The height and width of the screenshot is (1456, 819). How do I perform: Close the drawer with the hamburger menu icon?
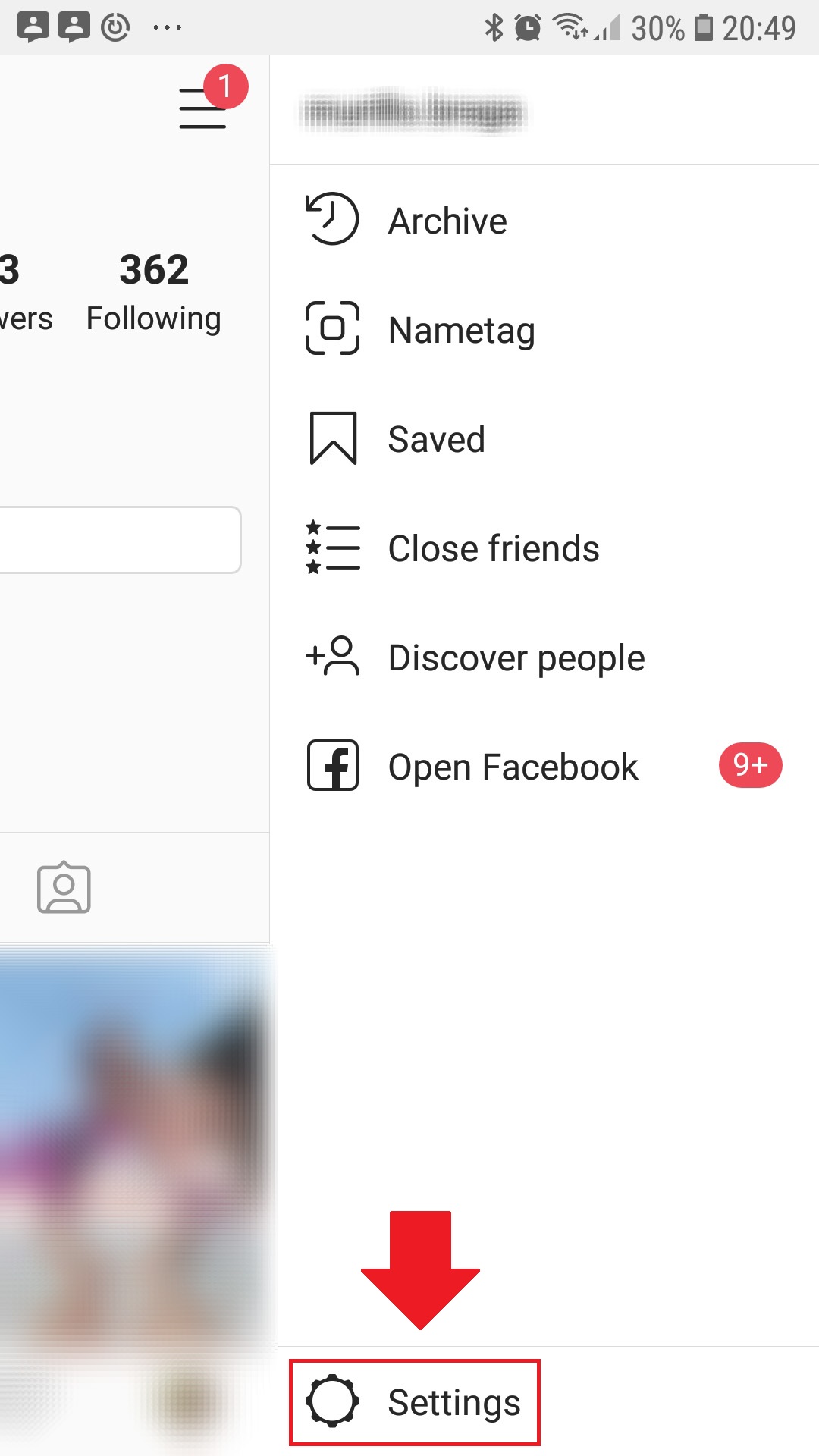202,108
